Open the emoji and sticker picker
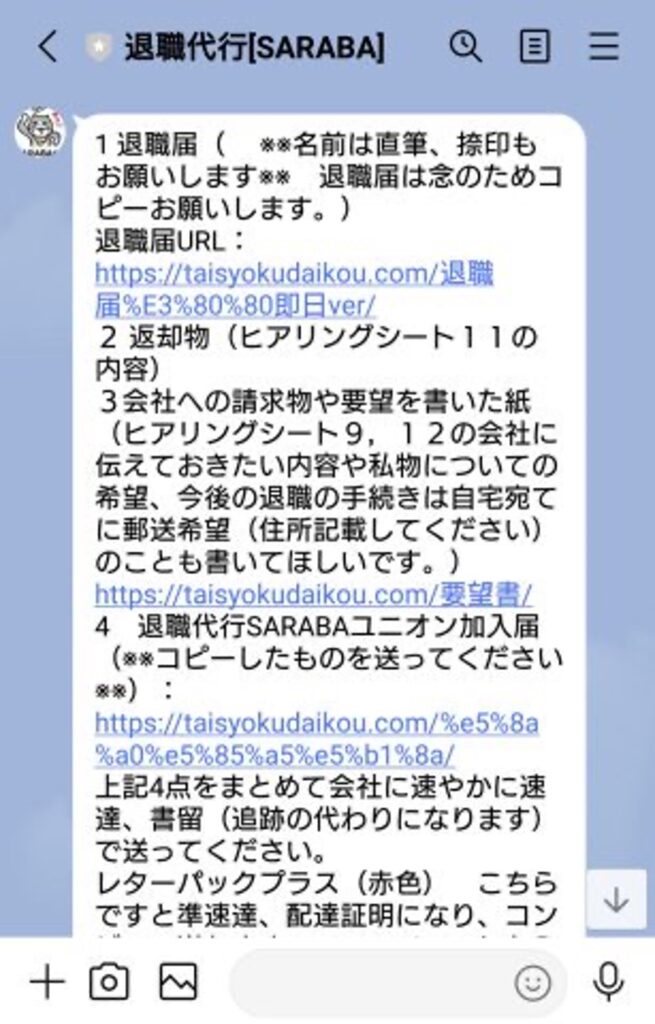The width and height of the screenshot is (655, 1024). 533,984
